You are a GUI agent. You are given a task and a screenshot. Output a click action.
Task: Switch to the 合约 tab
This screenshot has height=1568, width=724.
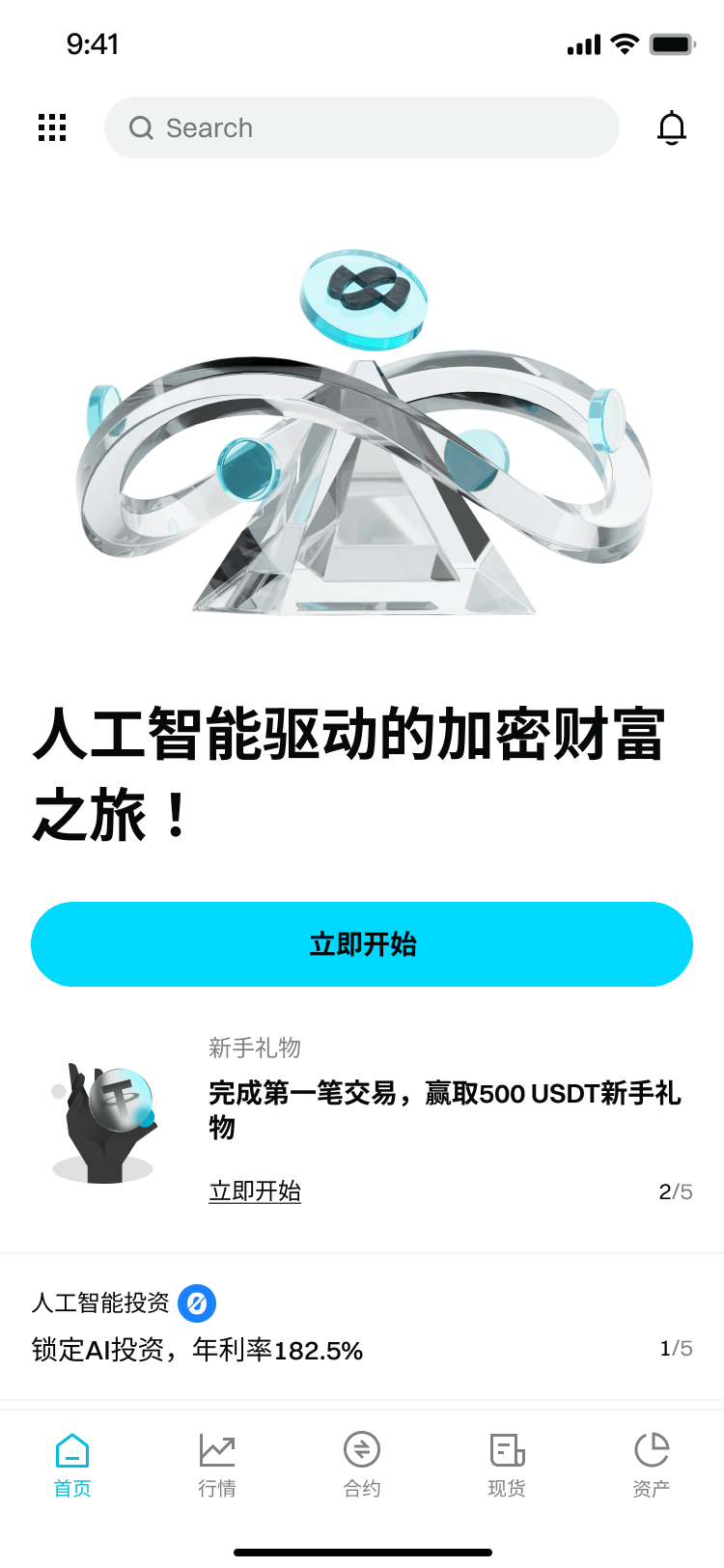362,1465
